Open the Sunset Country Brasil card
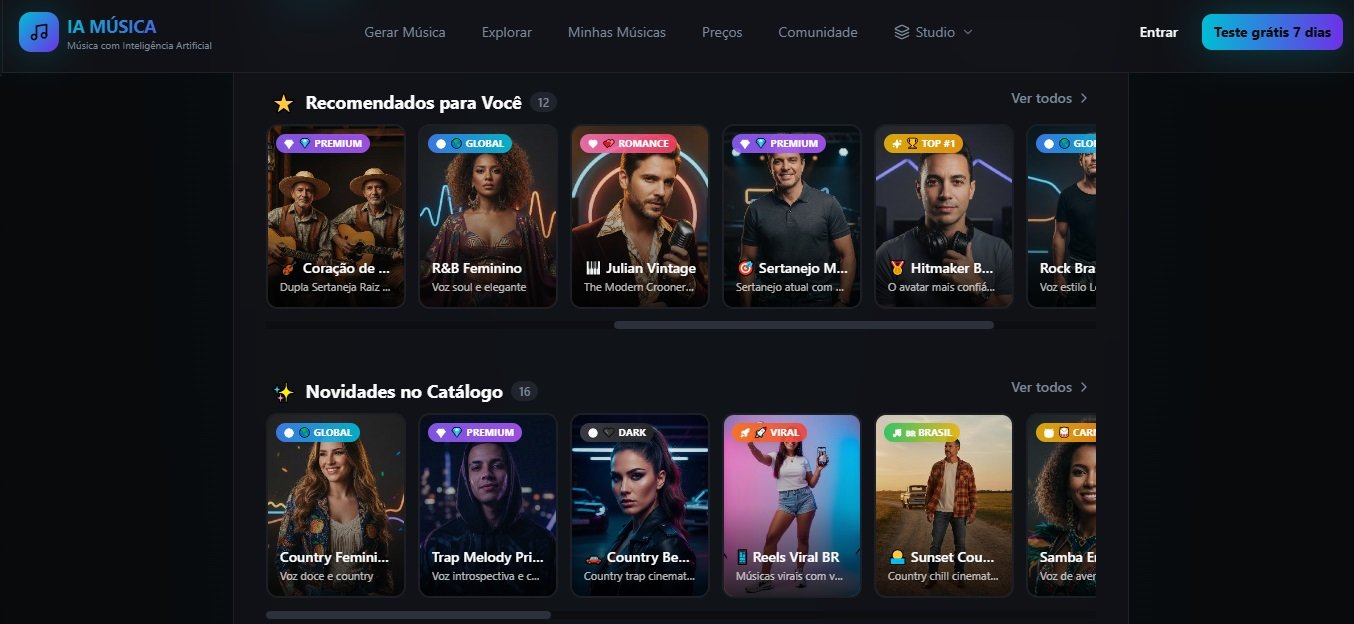This screenshot has height=624, width=1354. (944, 505)
